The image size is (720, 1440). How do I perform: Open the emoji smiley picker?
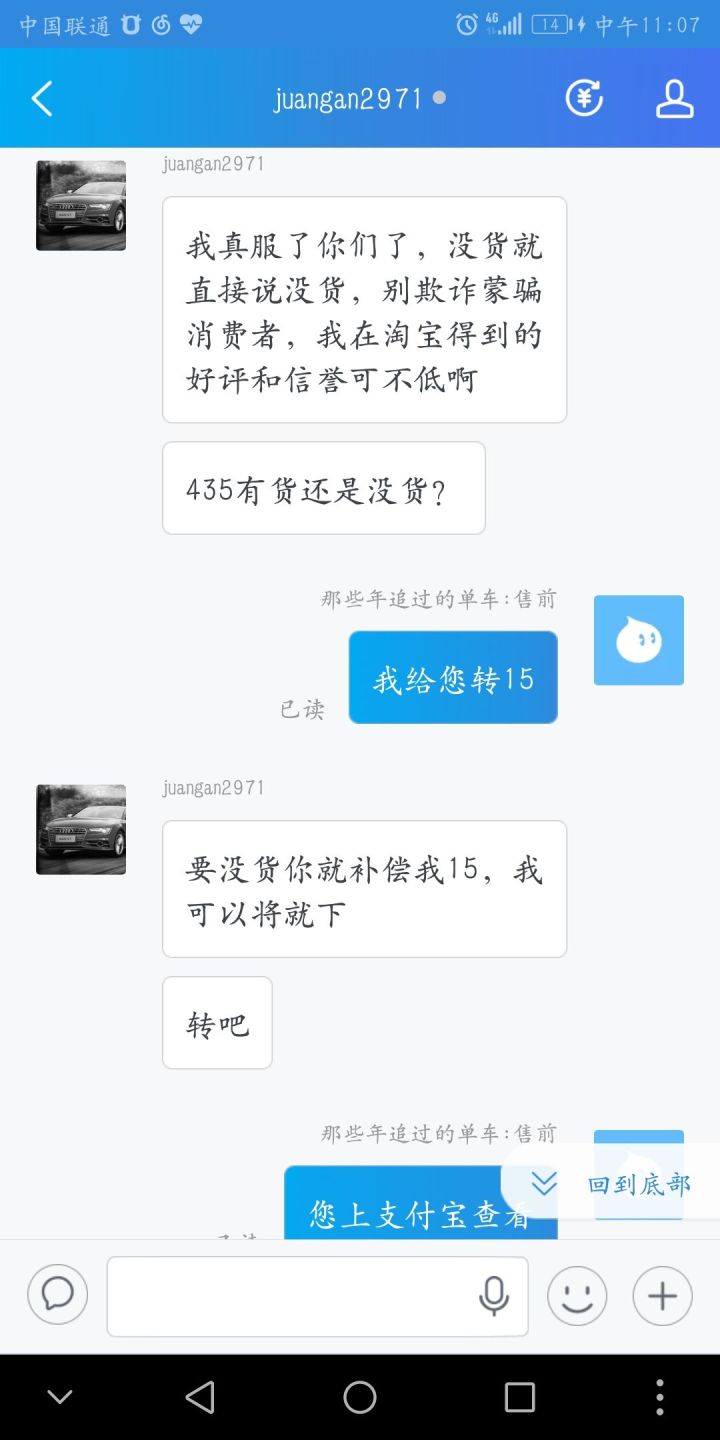pos(577,1296)
